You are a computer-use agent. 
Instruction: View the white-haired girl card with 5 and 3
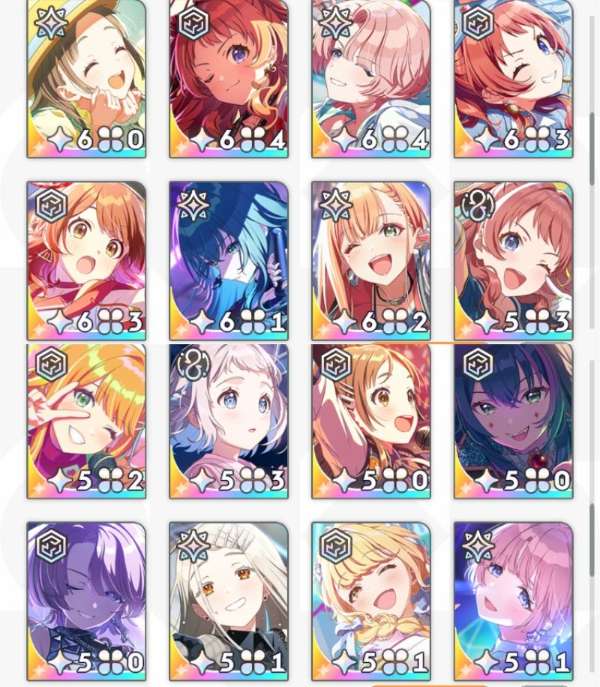[x=228, y=420]
